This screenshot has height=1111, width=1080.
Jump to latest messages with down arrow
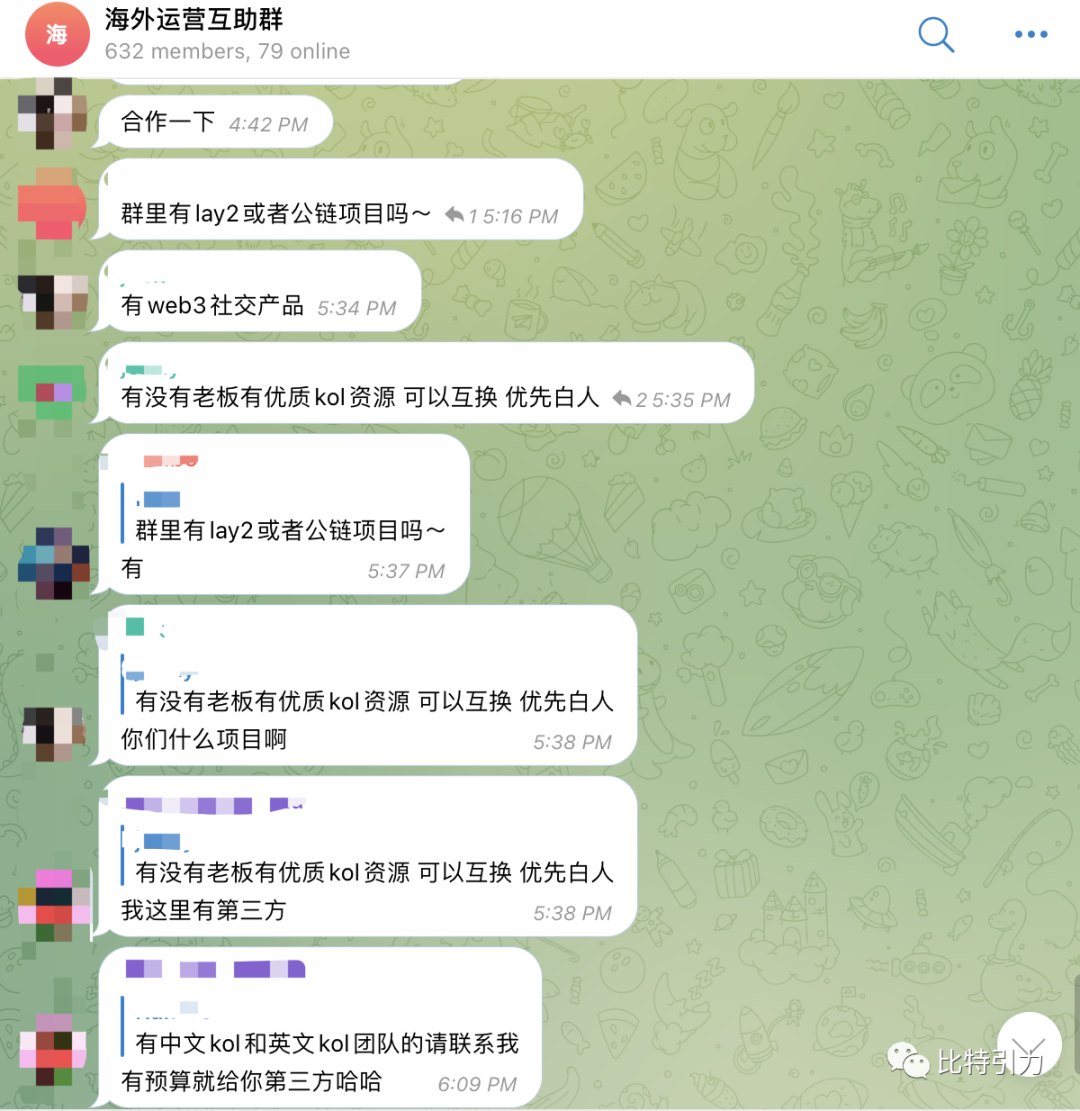pyautogui.click(x=1029, y=1044)
